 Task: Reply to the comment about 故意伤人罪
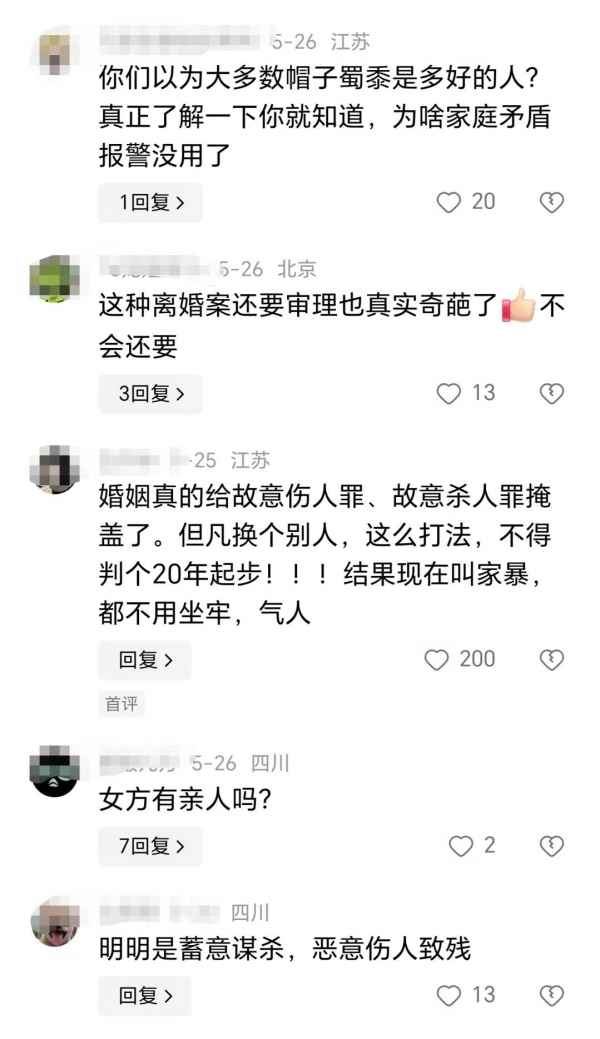point(144,660)
